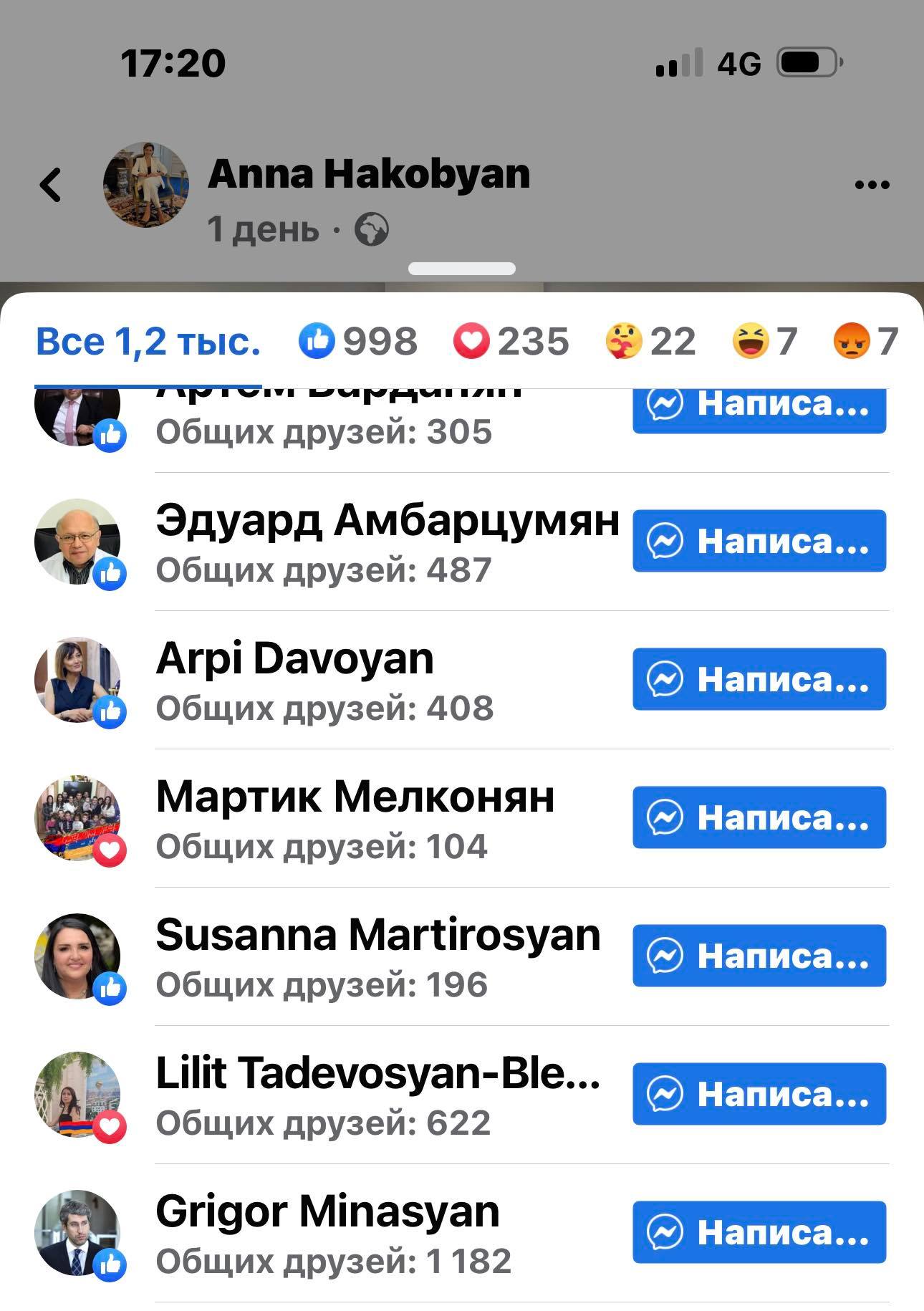Filter by Haha reactions tab

pos(764,342)
